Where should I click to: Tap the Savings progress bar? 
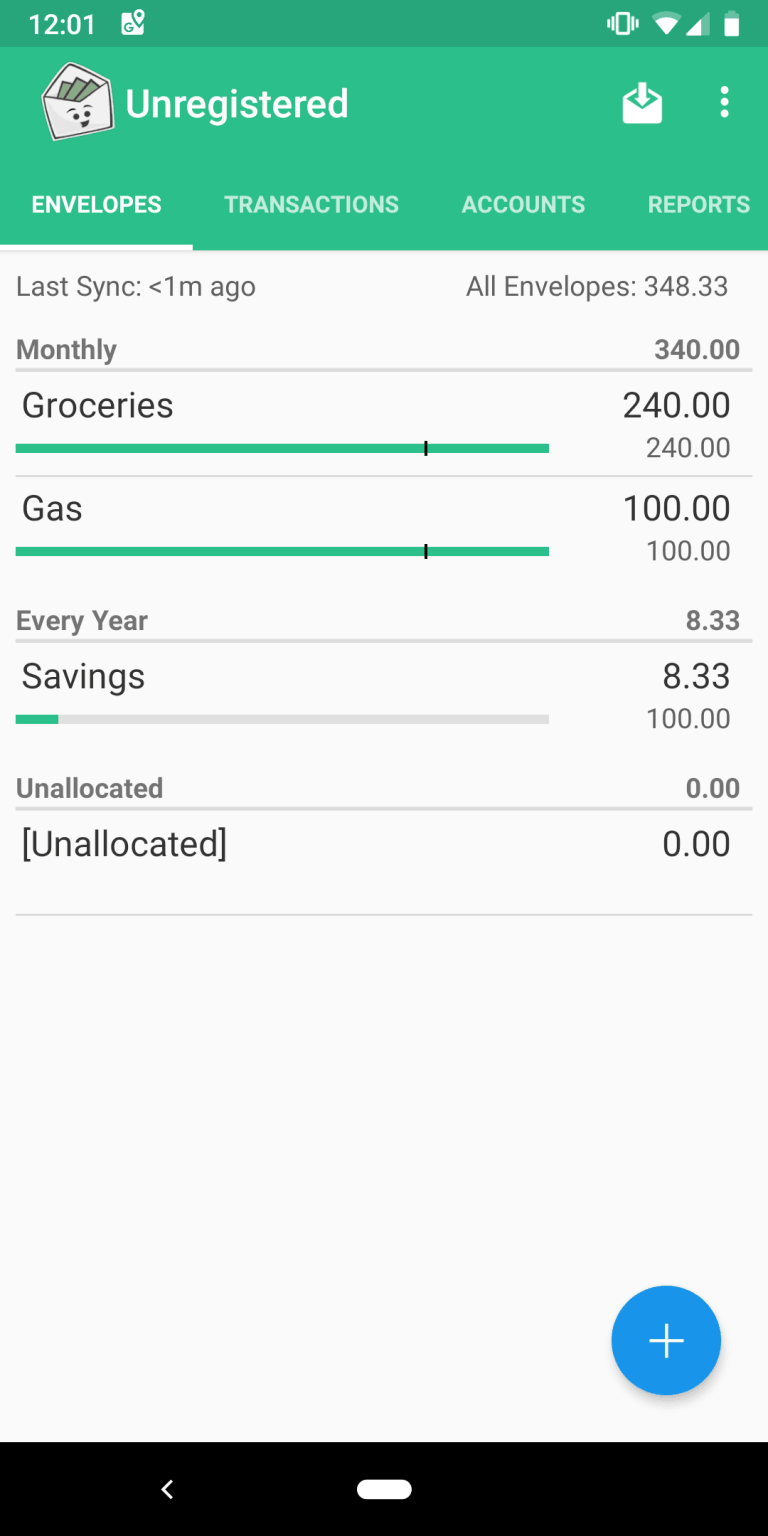click(x=282, y=718)
